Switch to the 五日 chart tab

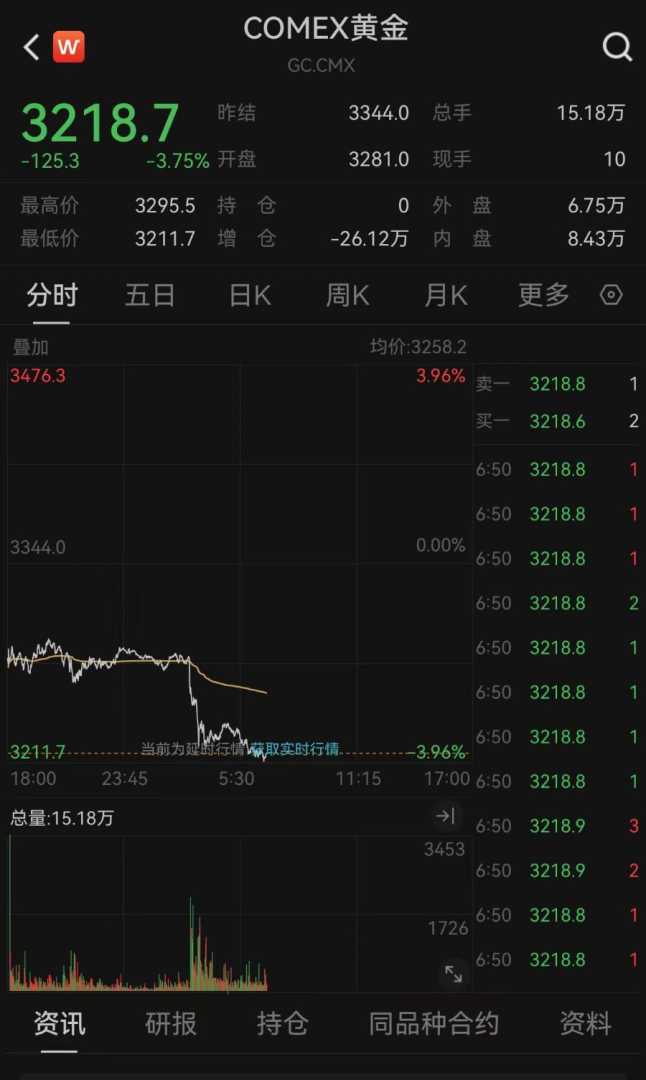[x=150, y=295]
